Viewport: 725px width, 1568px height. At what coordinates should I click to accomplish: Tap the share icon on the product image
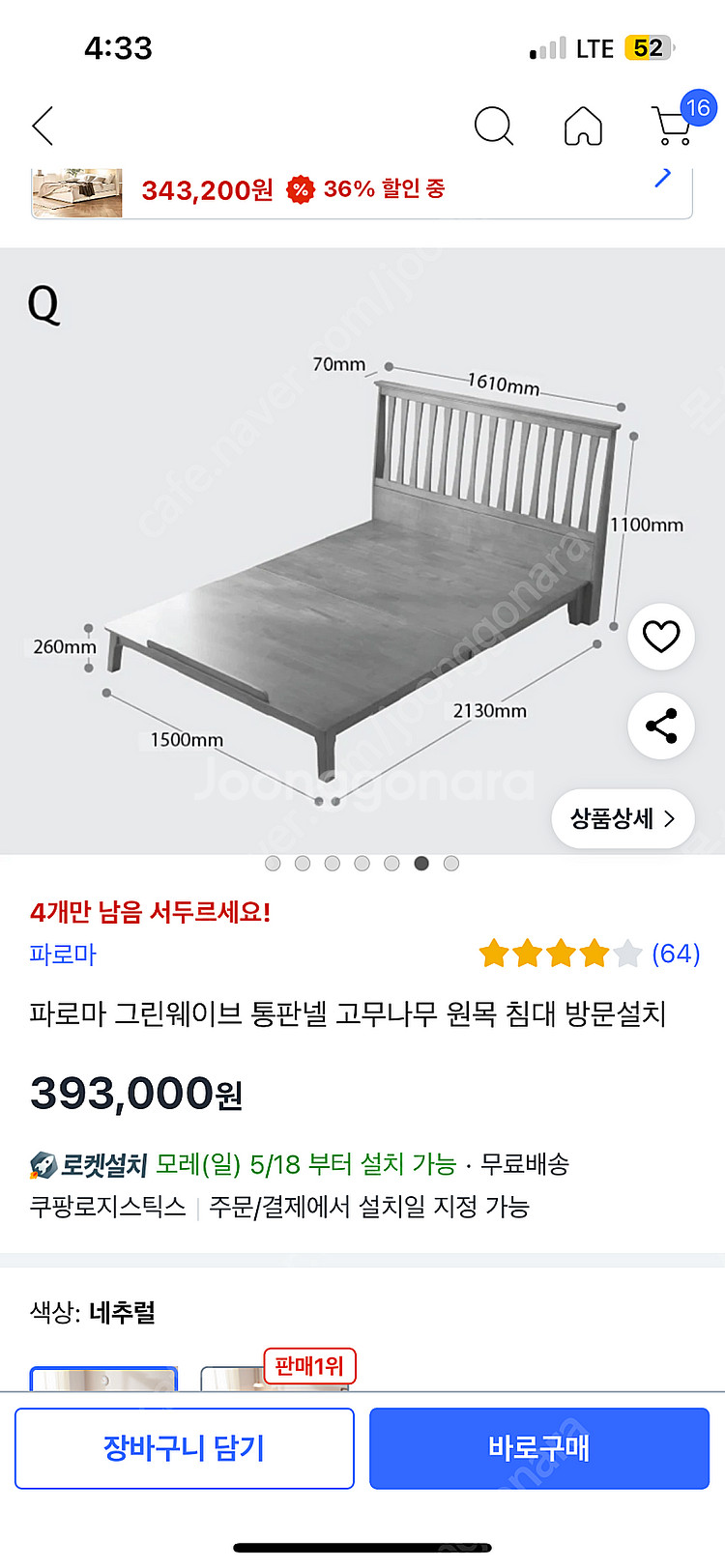(660, 727)
